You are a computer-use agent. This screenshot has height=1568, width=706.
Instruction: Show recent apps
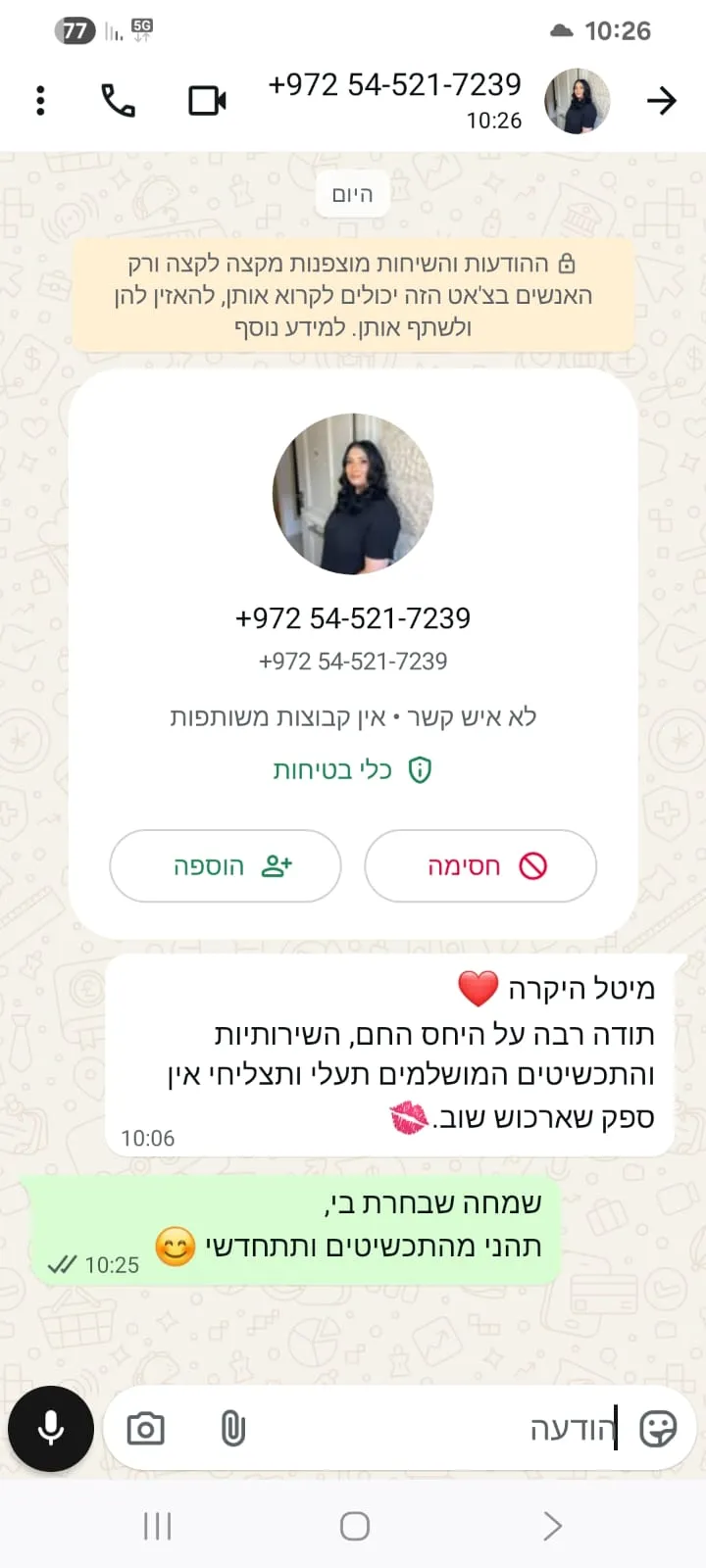pos(157,1526)
